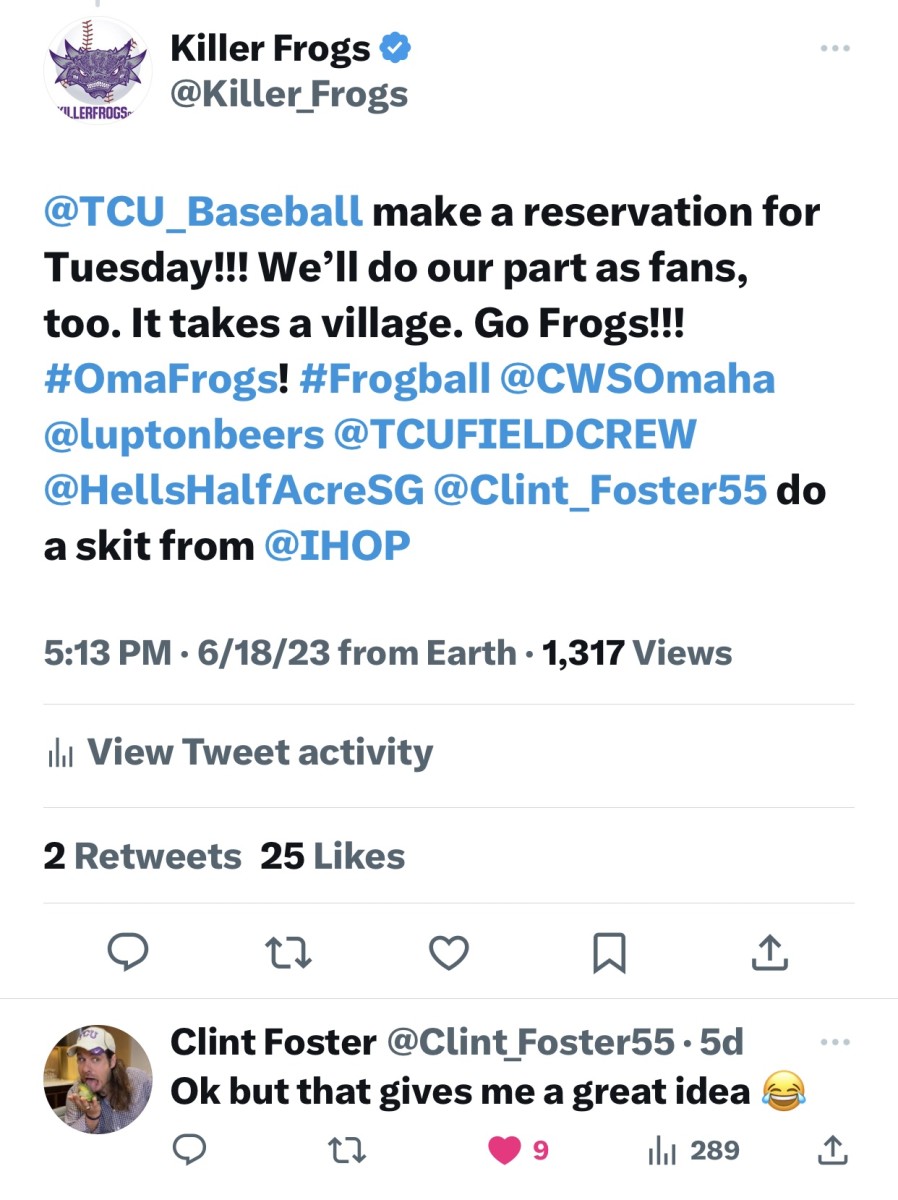Show the 25 Likes list
The image size is (898, 1200).
(332, 856)
